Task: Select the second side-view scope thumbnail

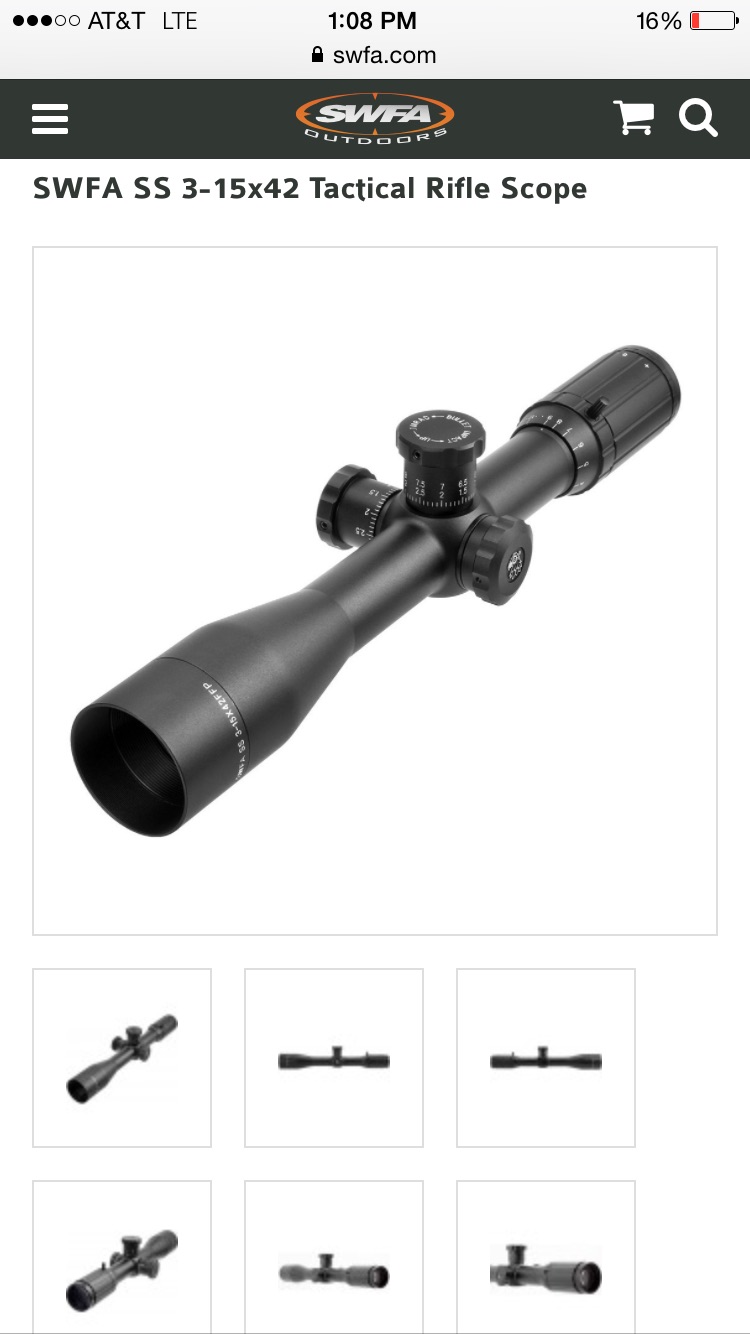Action: (334, 1058)
